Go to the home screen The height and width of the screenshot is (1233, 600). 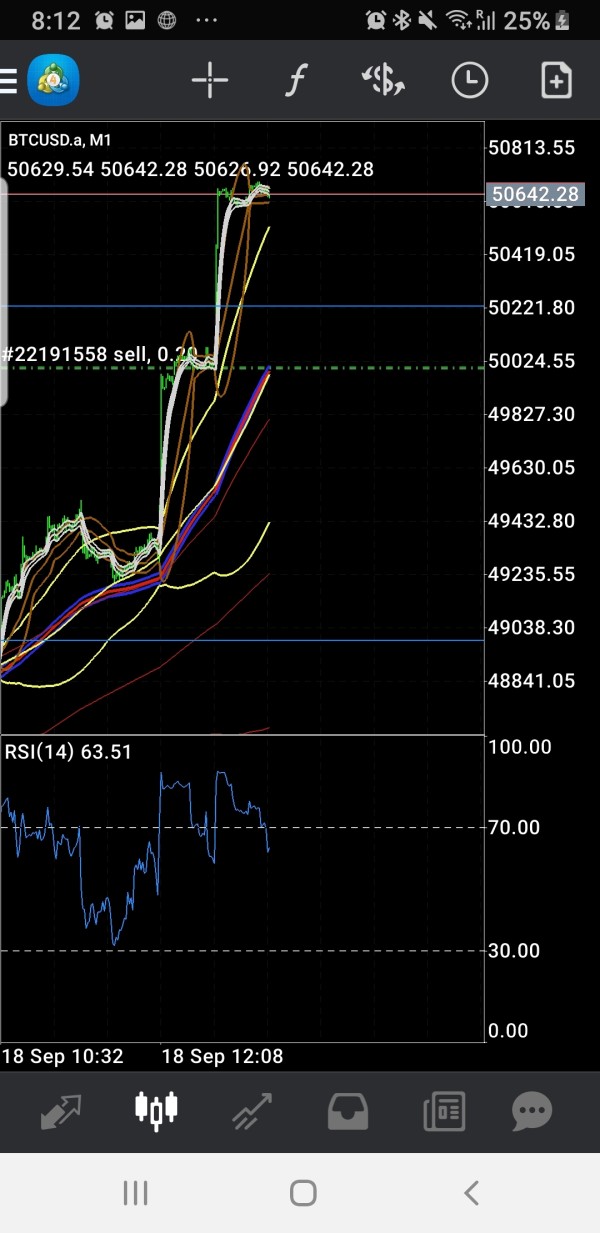coord(303,1192)
